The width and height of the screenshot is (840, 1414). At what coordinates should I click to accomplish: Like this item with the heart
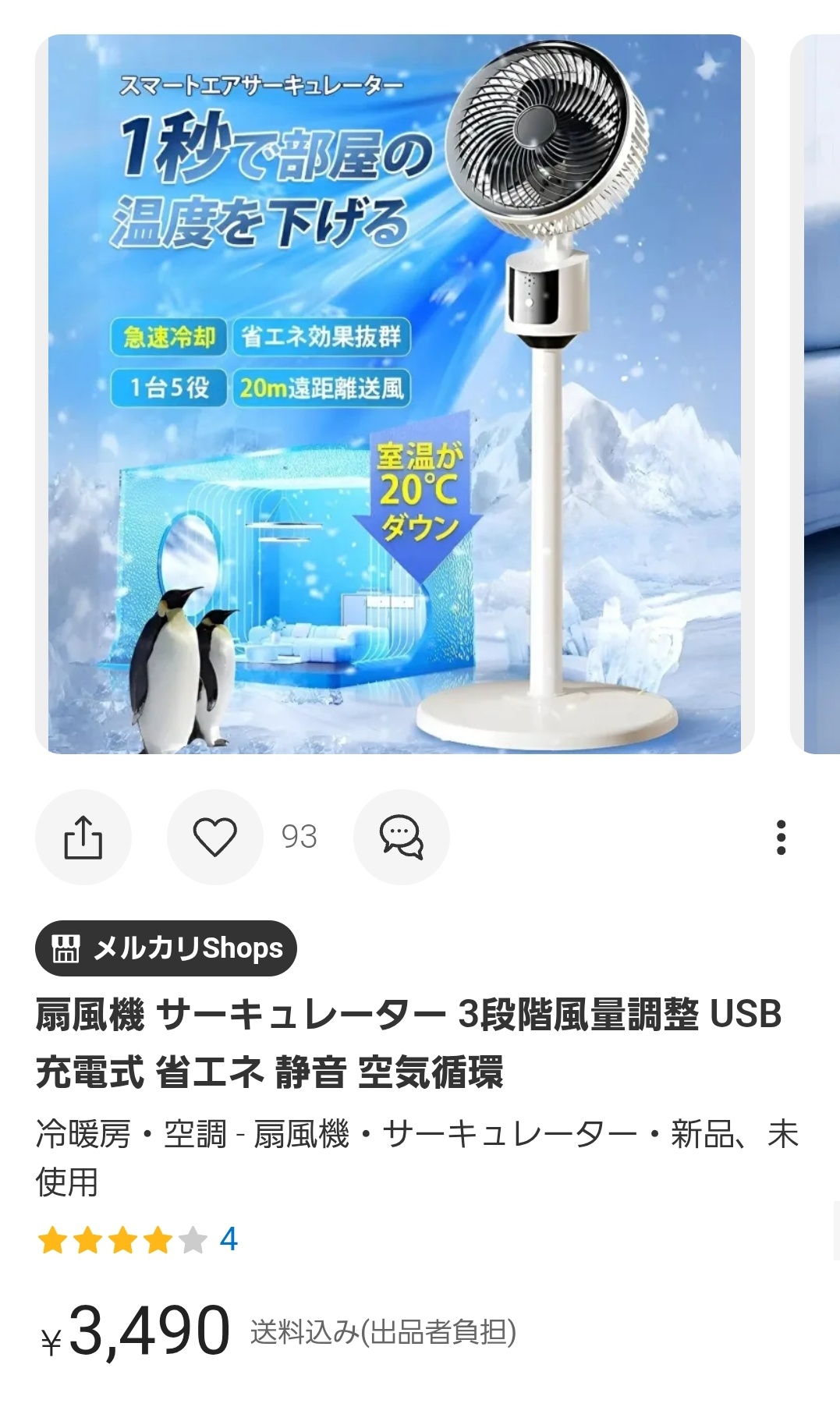(x=214, y=837)
